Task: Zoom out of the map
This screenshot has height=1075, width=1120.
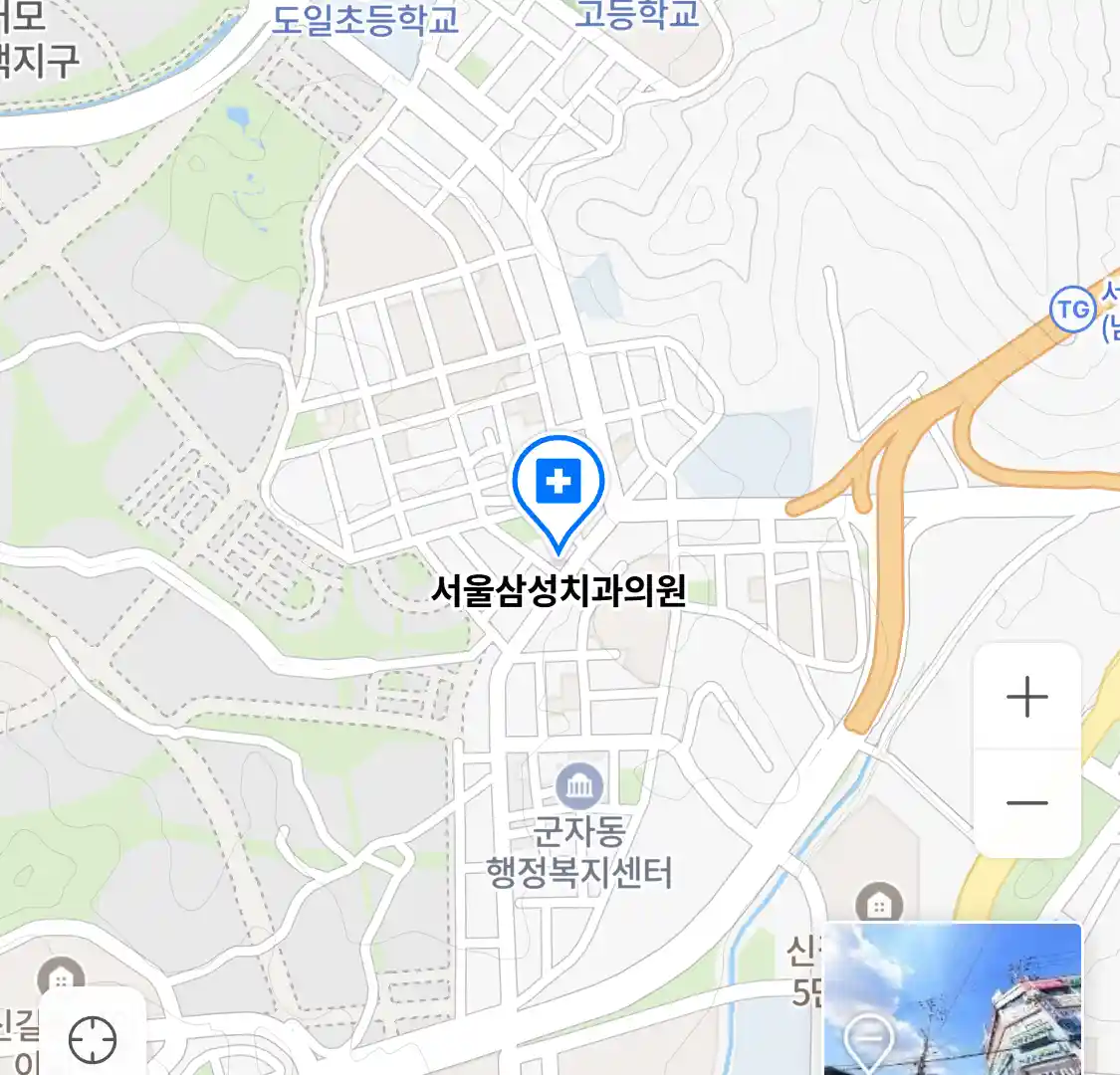Action: tap(1026, 803)
